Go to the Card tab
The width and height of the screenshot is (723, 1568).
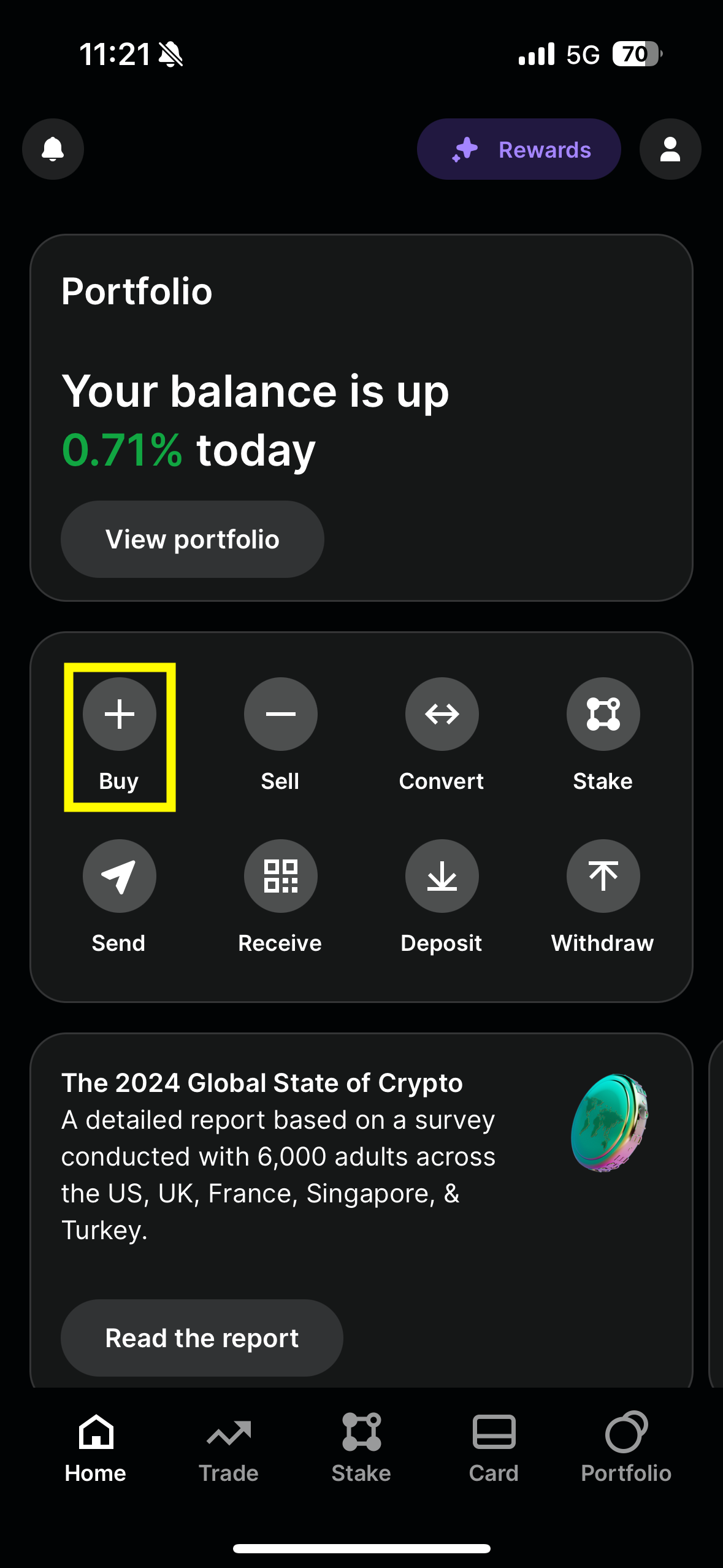[494, 1448]
